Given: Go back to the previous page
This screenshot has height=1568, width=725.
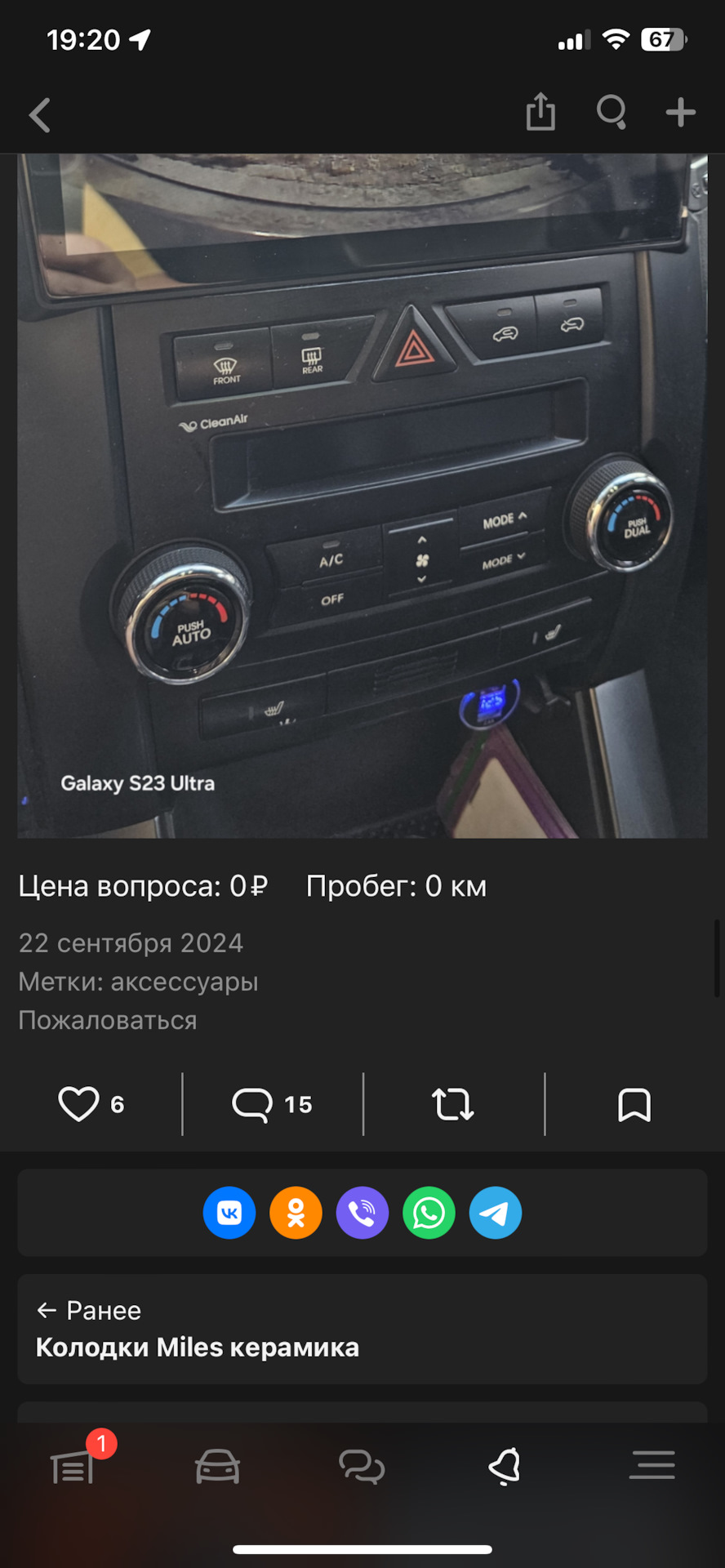Looking at the screenshot, I should (x=40, y=115).
